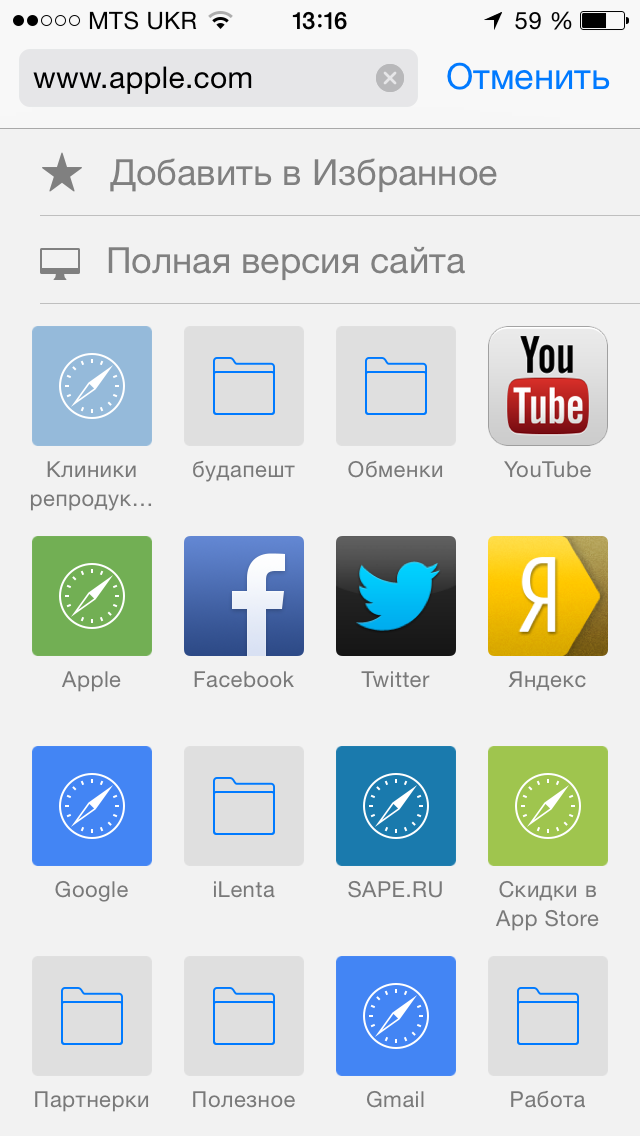This screenshot has width=640, height=1136.
Task: Open the Обменки folder
Action: (x=396, y=386)
